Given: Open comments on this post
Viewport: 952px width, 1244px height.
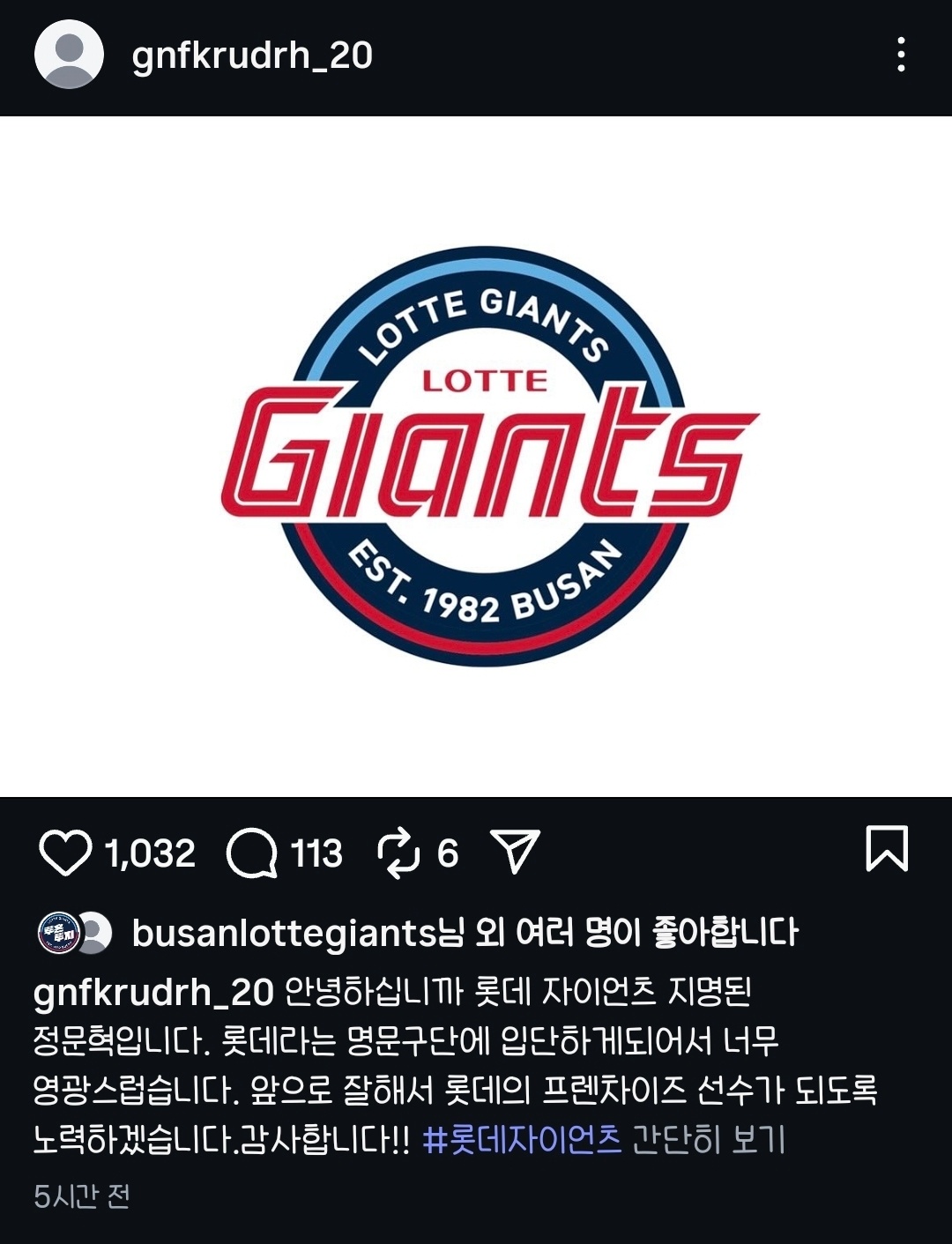Looking at the screenshot, I should (x=252, y=853).
